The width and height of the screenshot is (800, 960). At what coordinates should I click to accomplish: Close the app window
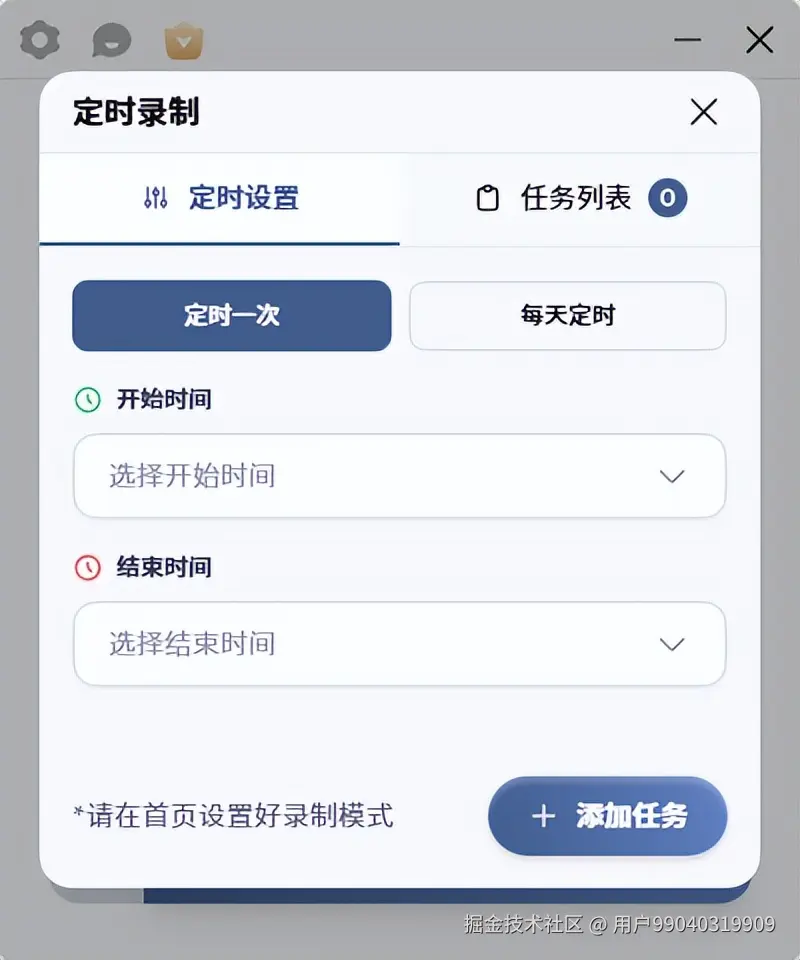[760, 40]
